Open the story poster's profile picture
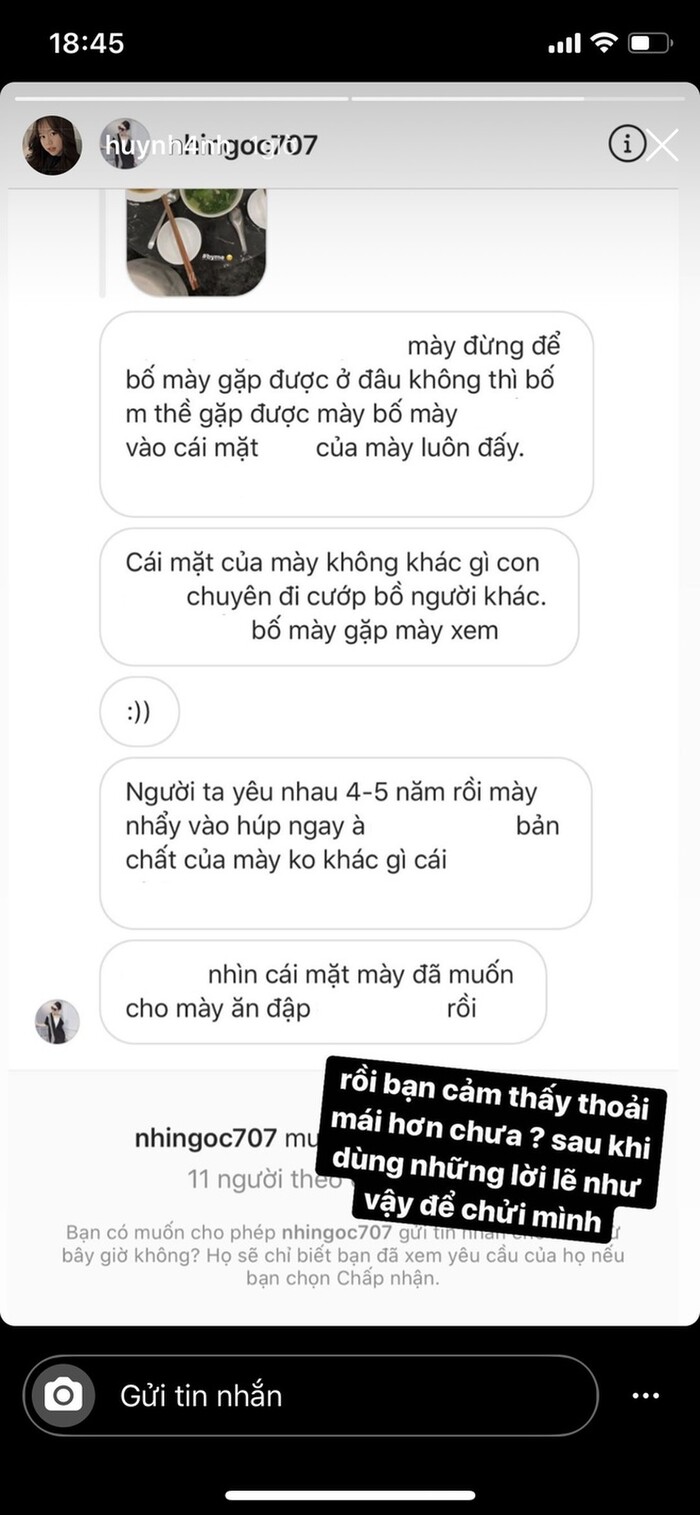The image size is (700, 1515). click(x=52, y=145)
